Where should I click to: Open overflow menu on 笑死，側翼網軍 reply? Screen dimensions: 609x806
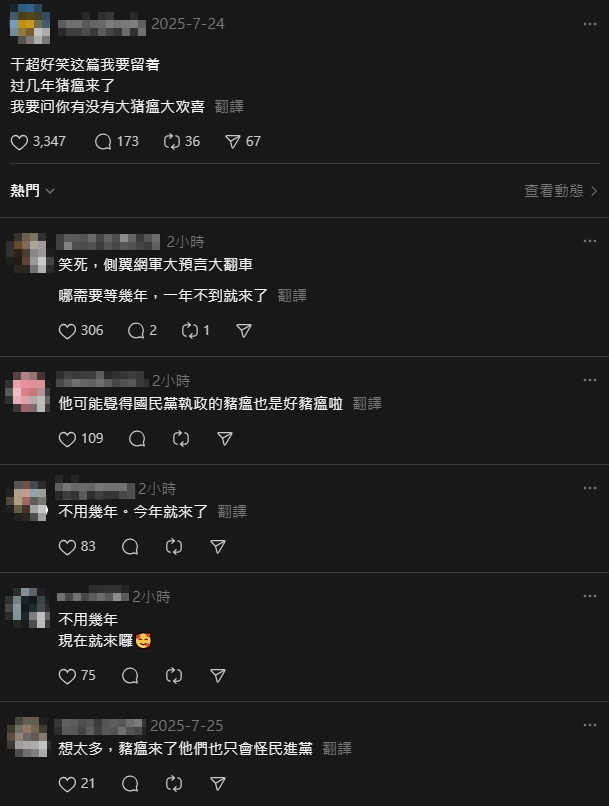[x=590, y=242]
